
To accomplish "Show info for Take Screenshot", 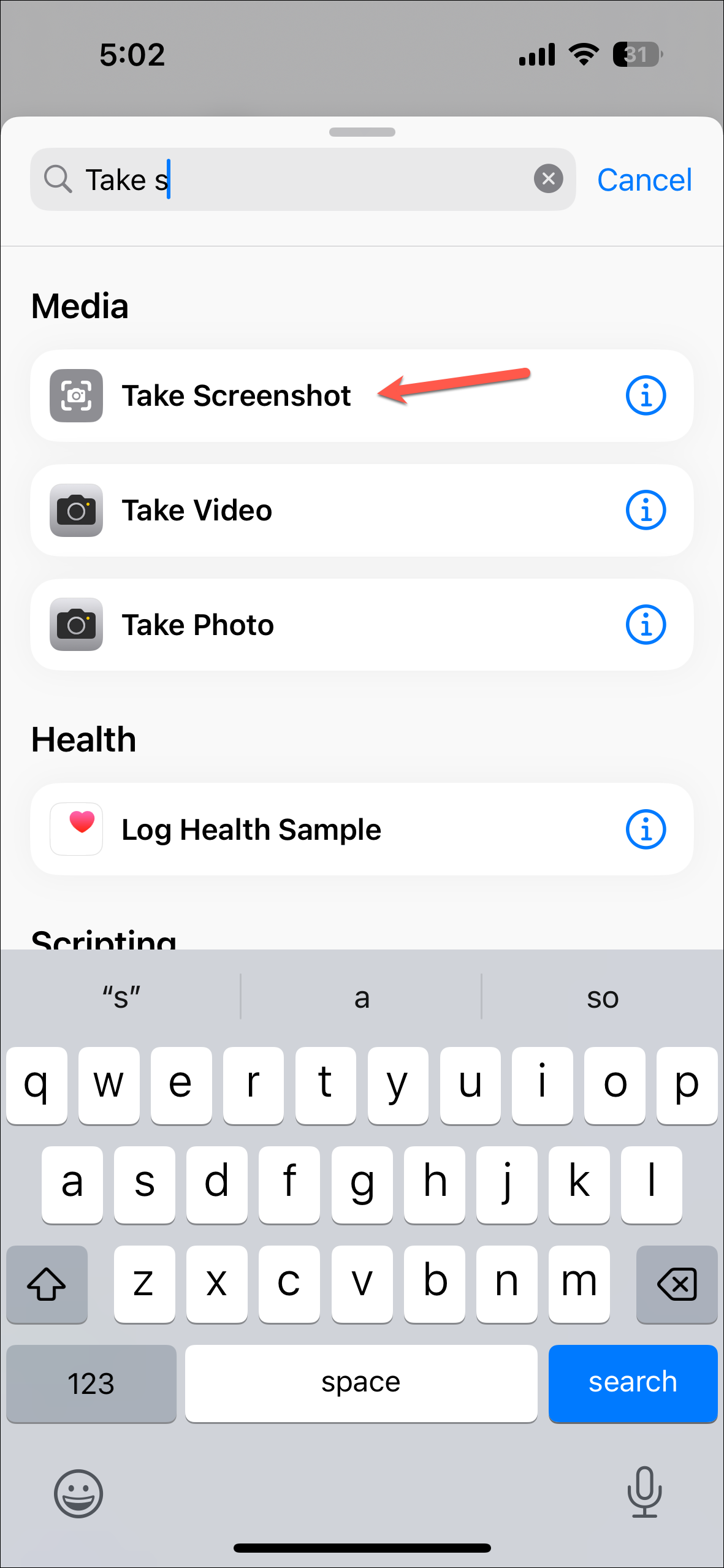I will [x=646, y=396].
